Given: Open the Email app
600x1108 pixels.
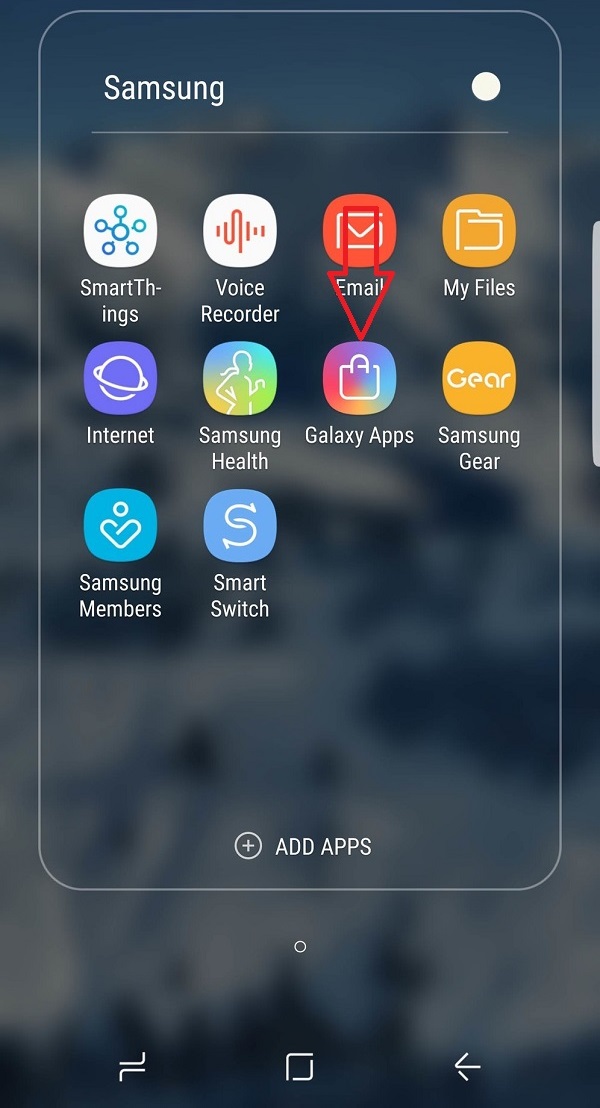Looking at the screenshot, I should point(359,232).
